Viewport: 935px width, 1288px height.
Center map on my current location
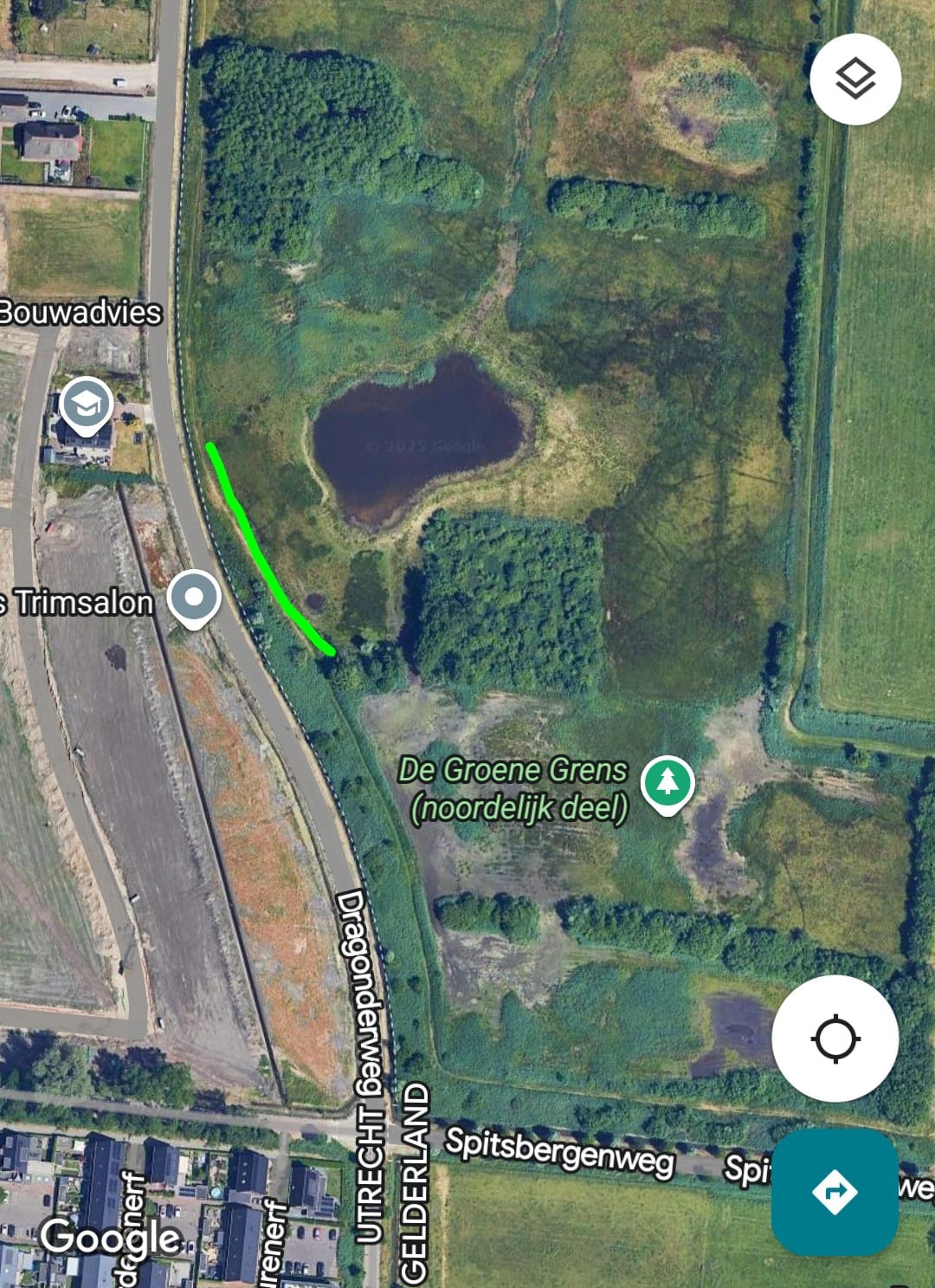[835, 1038]
